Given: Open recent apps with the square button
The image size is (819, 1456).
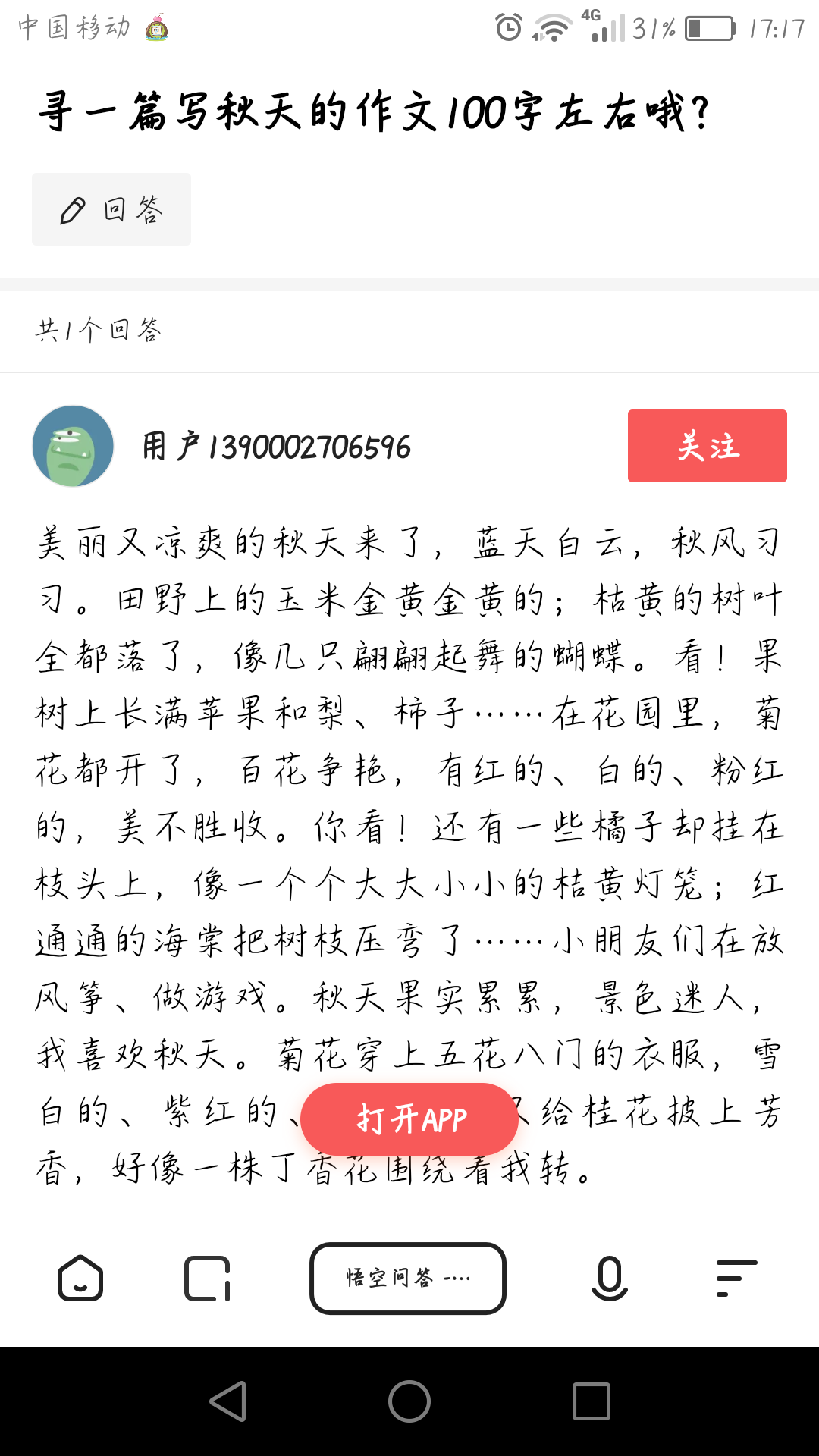Looking at the screenshot, I should pyautogui.click(x=591, y=1401).
